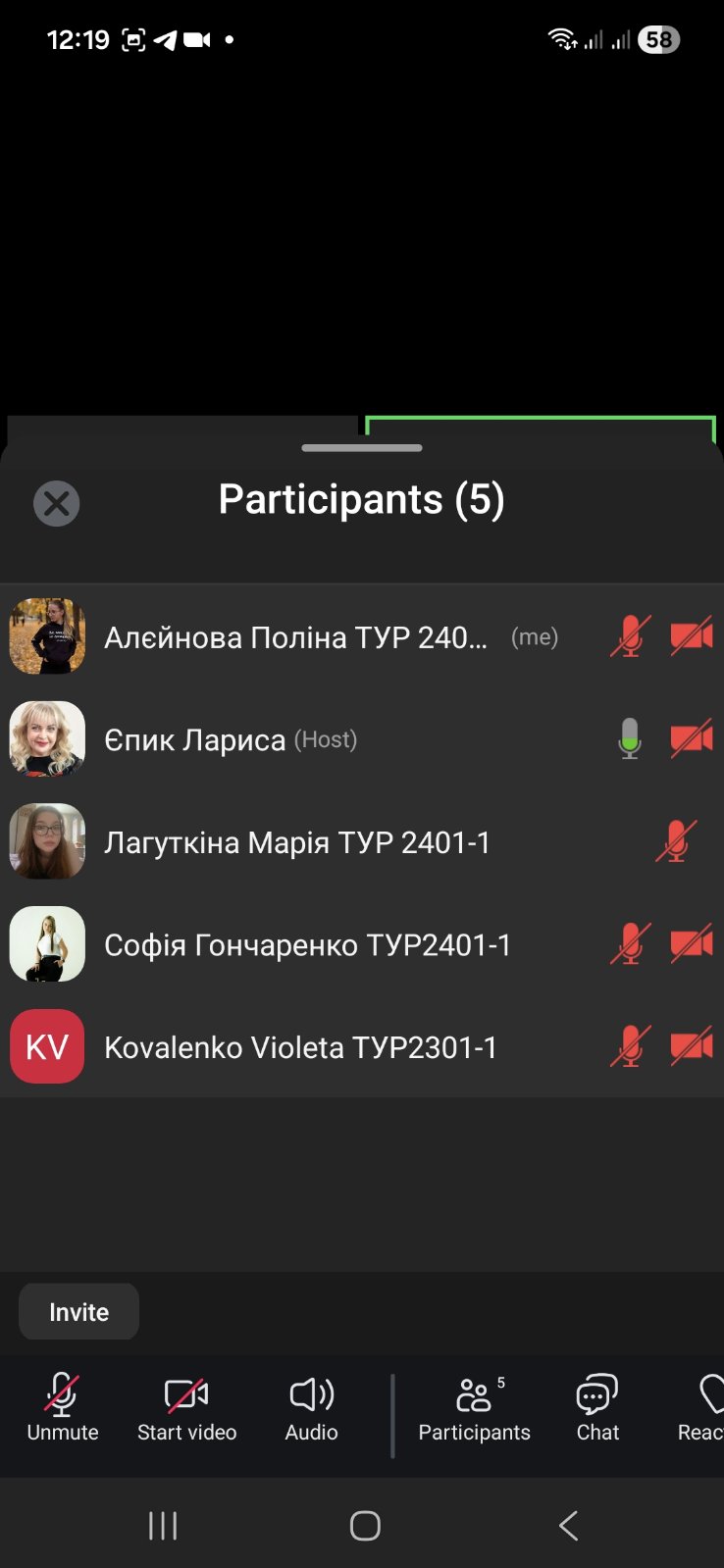Open participant Алєйнова Поліна (me) row
724x1568 pixels.
point(294,637)
